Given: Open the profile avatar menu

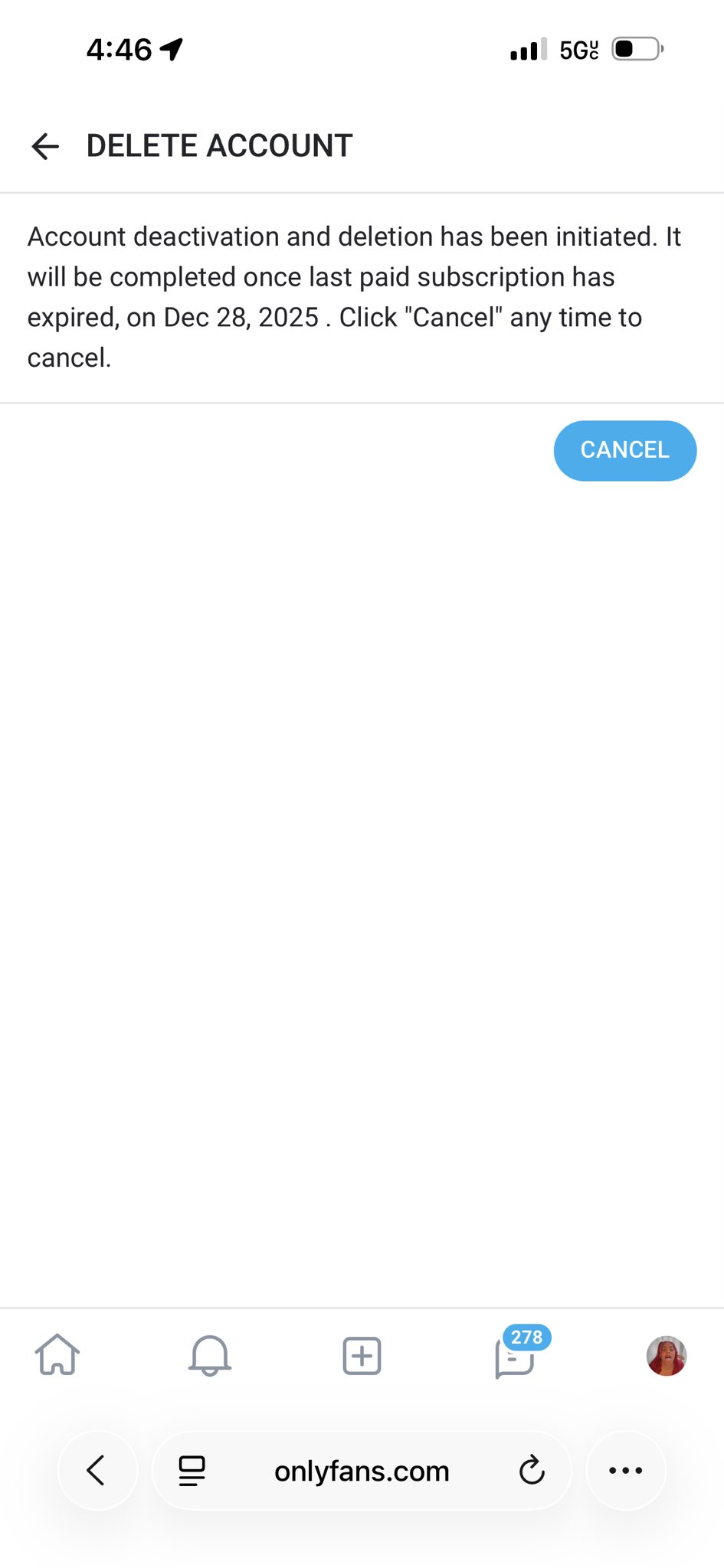Looking at the screenshot, I should (666, 1356).
